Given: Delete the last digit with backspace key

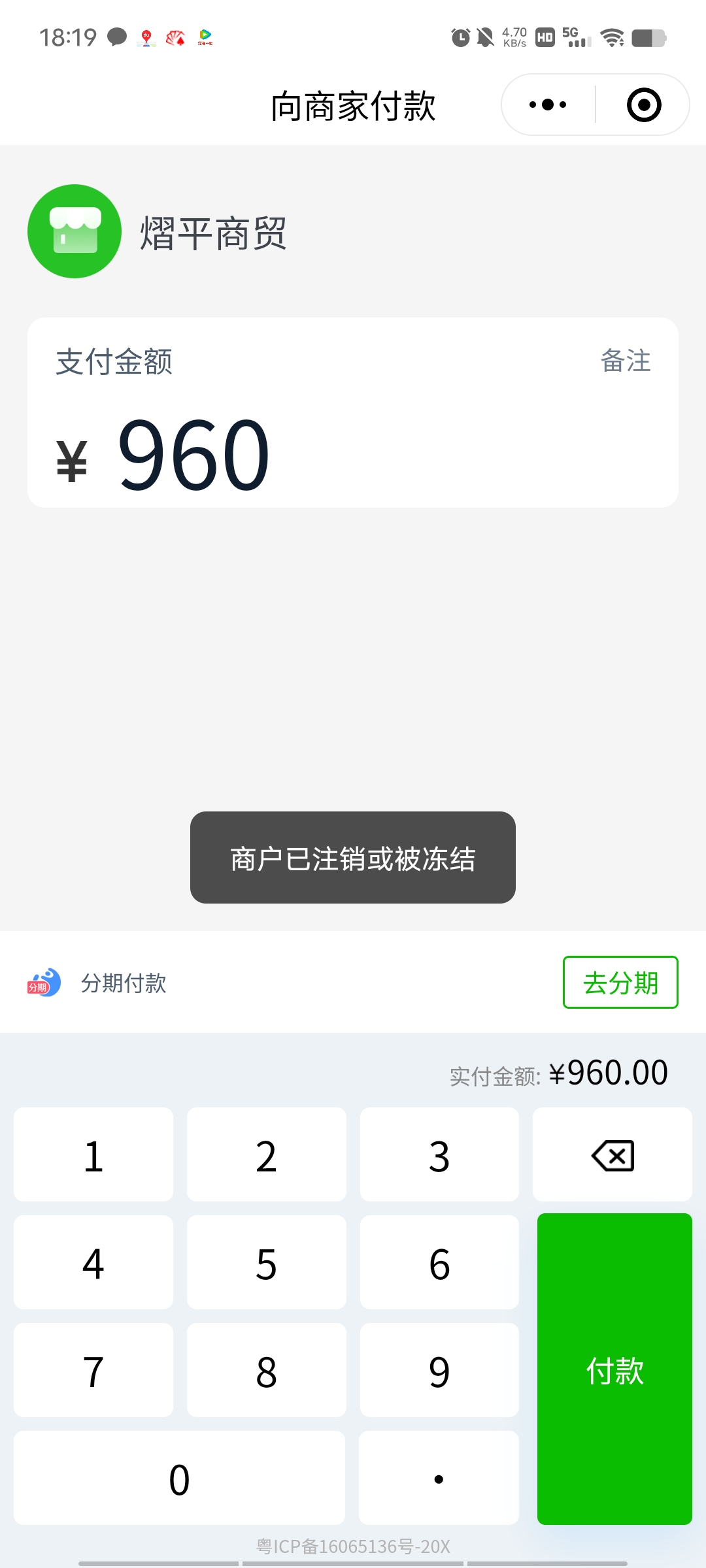Looking at the screenshot, I should coord(613,1154).
